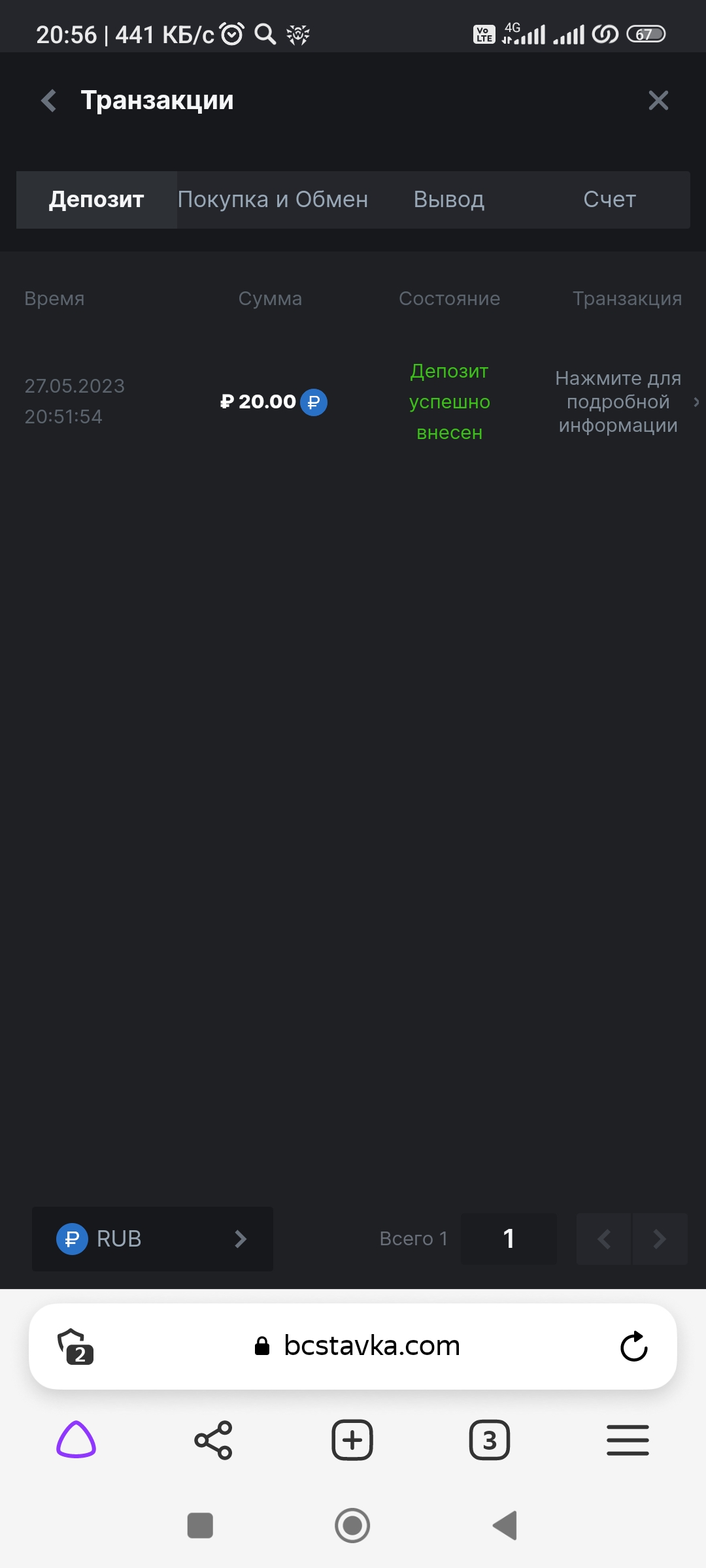Open the browser protection shield icon
Viewport: 706px width, 1568px height.
[75, 1347]
